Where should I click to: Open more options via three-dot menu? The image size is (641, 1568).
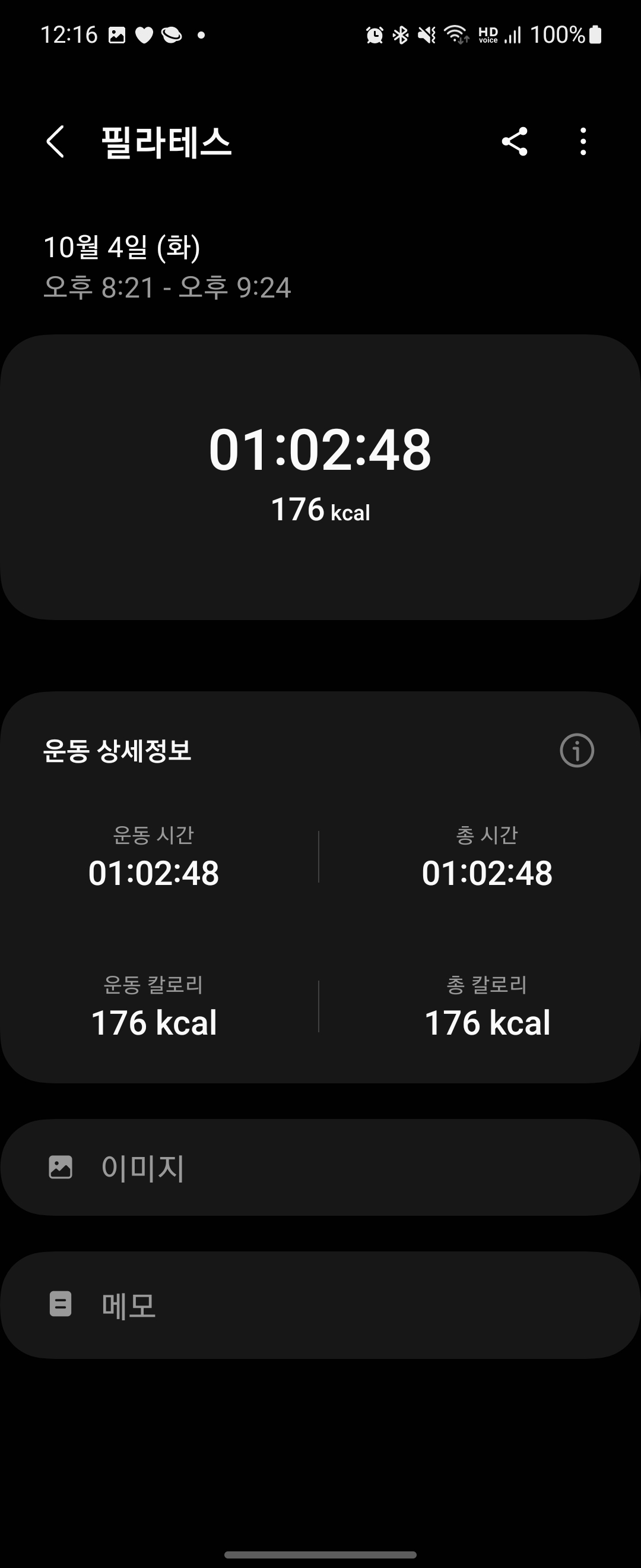tap(582, 141)
